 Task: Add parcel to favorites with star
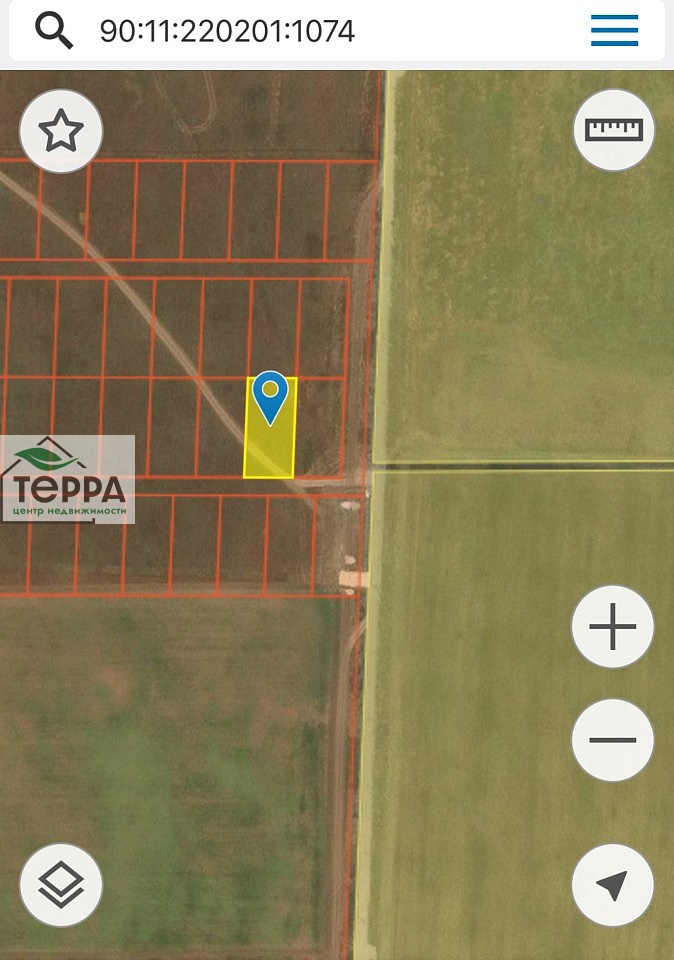(61, 131)
